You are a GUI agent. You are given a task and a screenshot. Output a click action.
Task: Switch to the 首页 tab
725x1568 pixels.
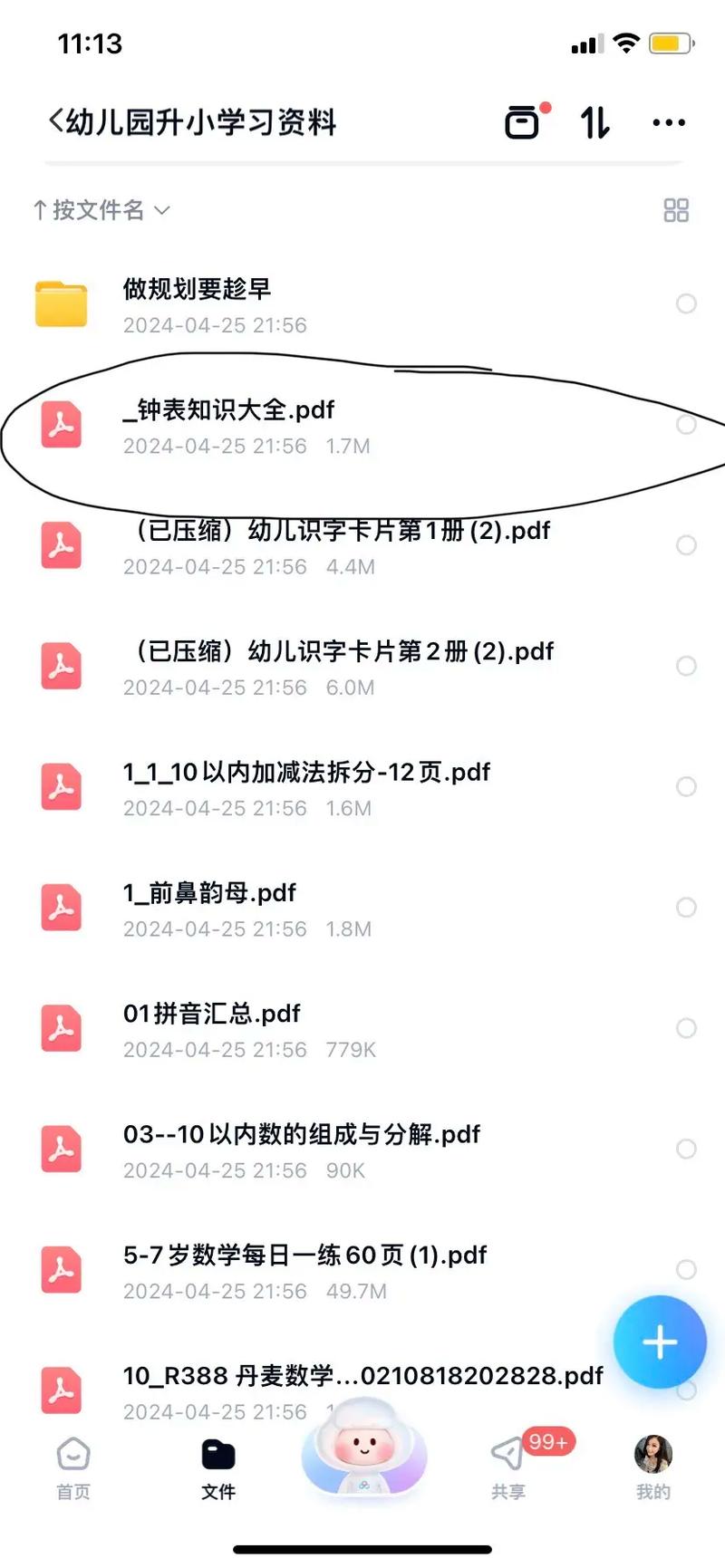73,1467
